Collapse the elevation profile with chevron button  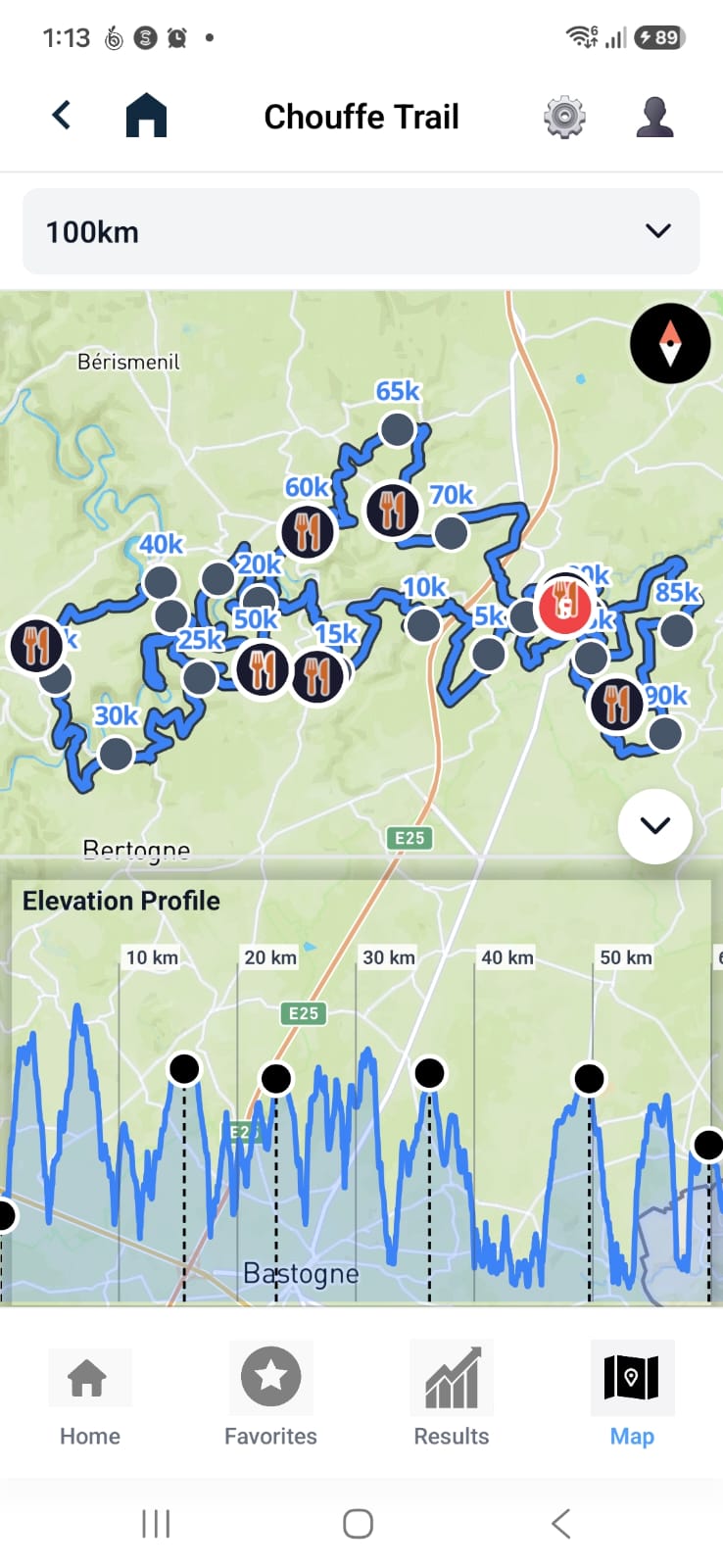(x=655, y=825)
